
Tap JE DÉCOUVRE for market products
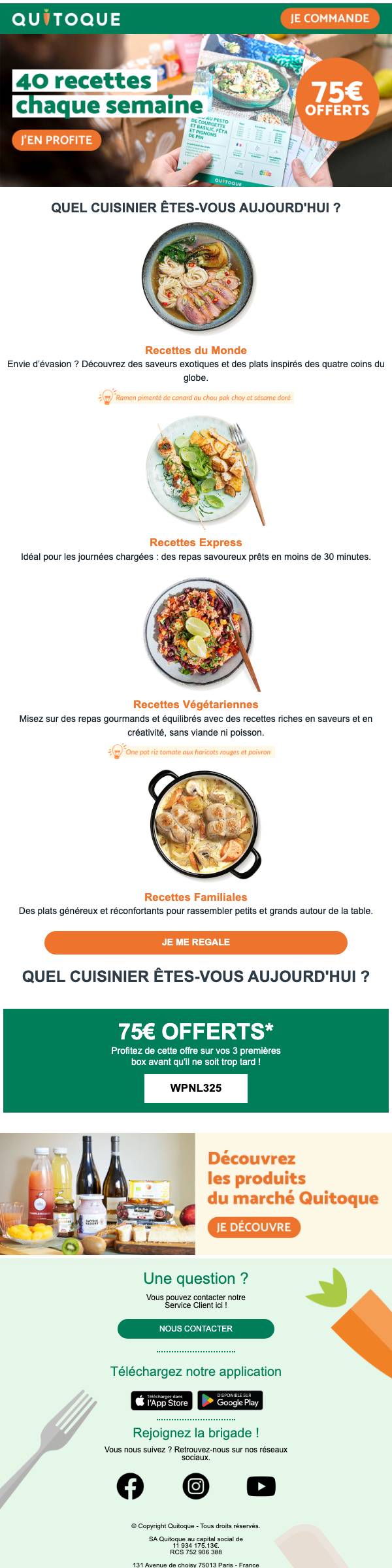253,1227
